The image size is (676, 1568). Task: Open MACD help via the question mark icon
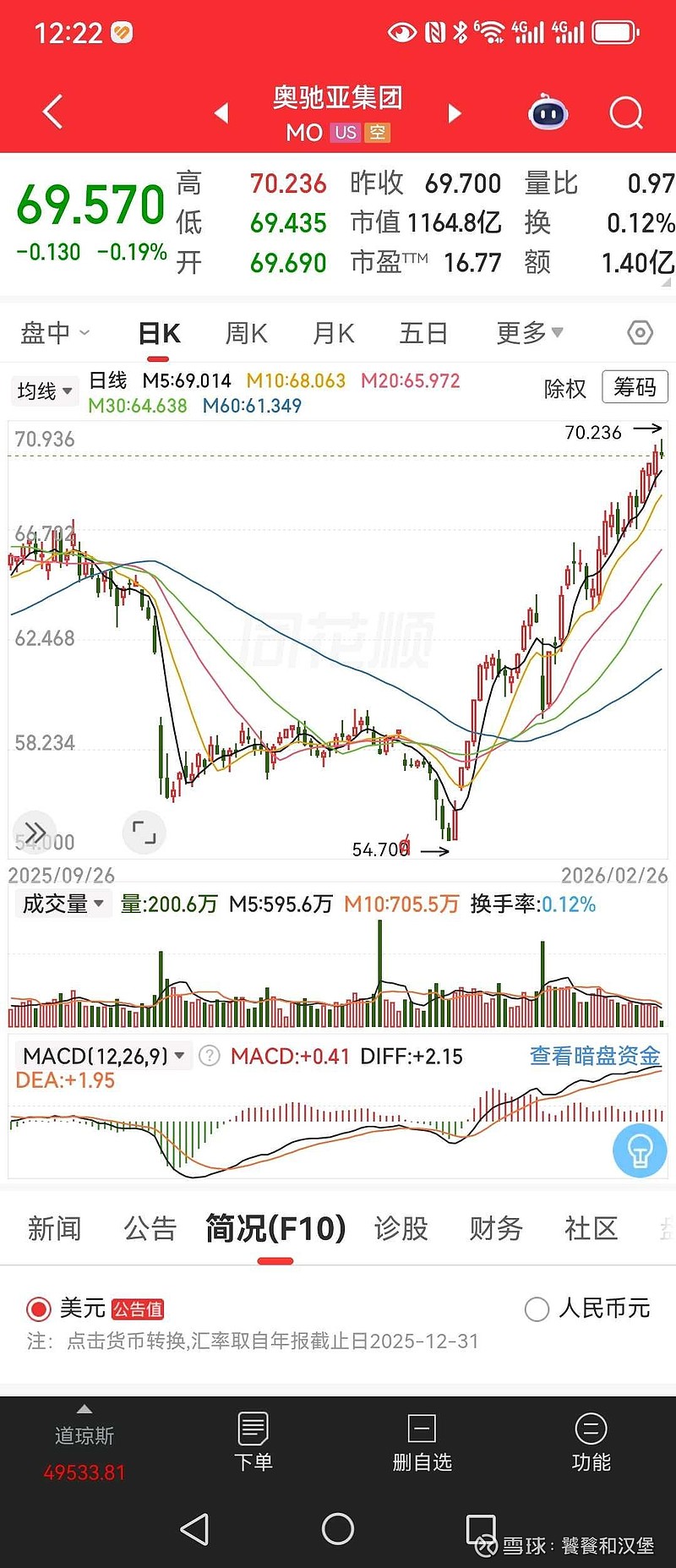(x=208, y=1056)
